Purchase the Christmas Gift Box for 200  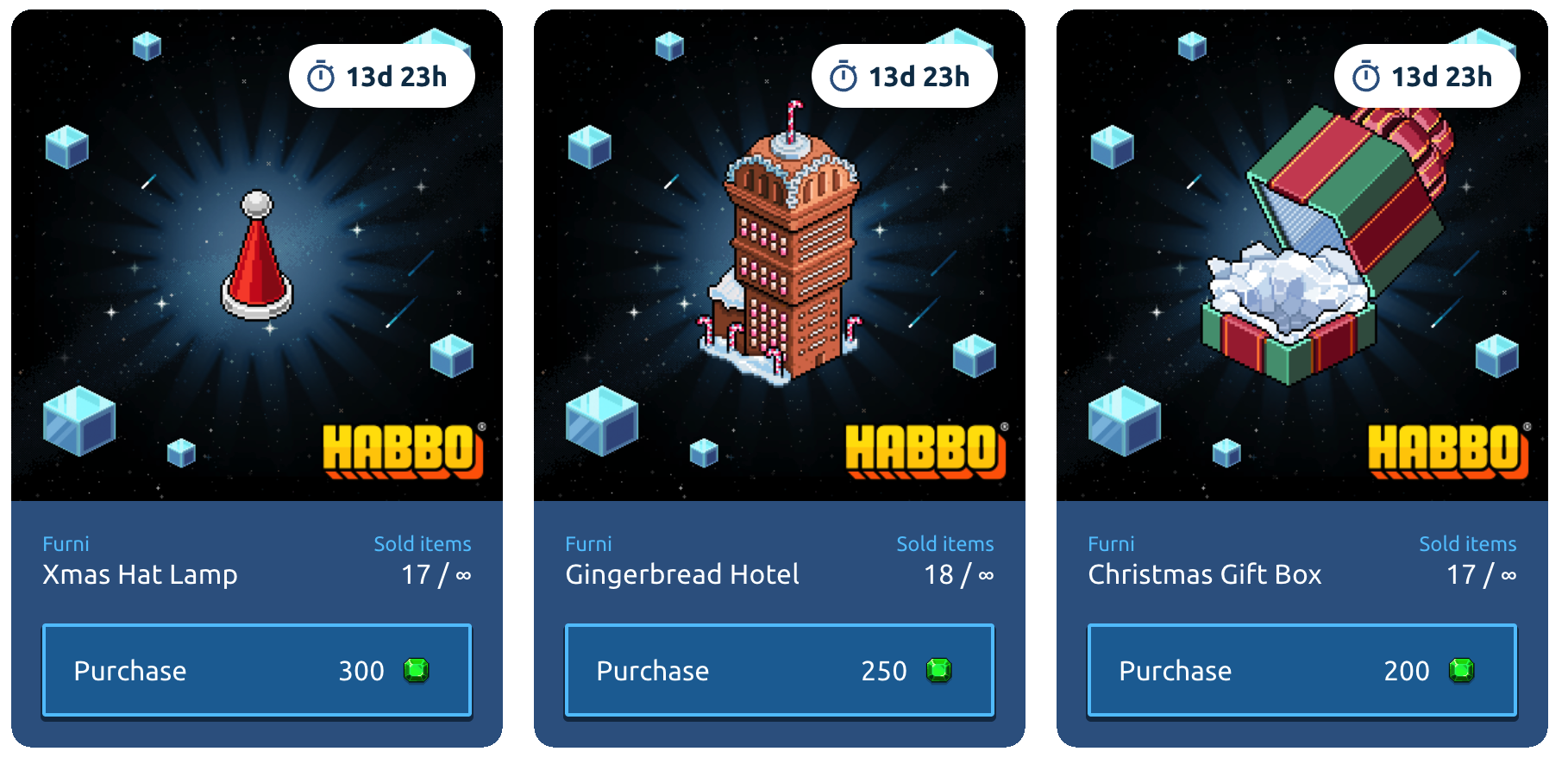click(x=1301, y=670)
